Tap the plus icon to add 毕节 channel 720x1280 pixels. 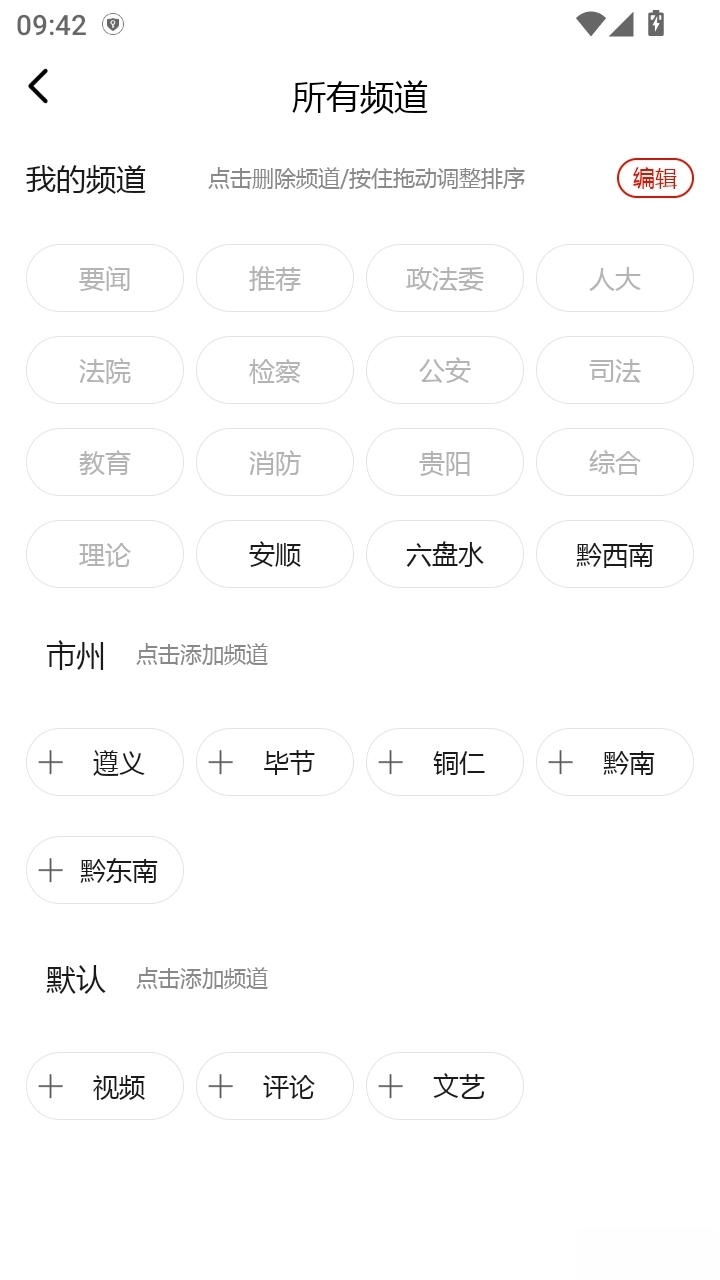coord(221,762)
